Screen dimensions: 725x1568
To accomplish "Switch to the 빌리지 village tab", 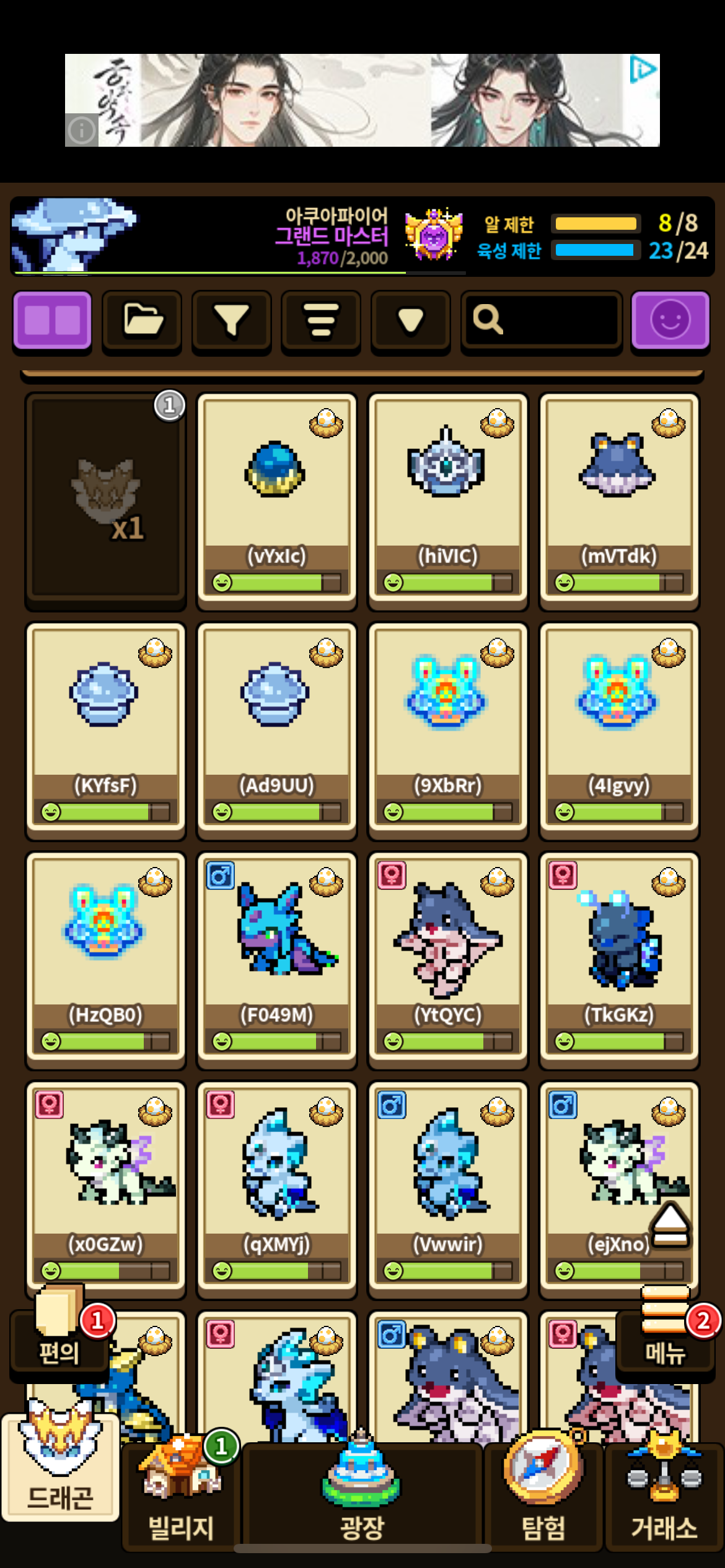I will (x=180, y=1499).
